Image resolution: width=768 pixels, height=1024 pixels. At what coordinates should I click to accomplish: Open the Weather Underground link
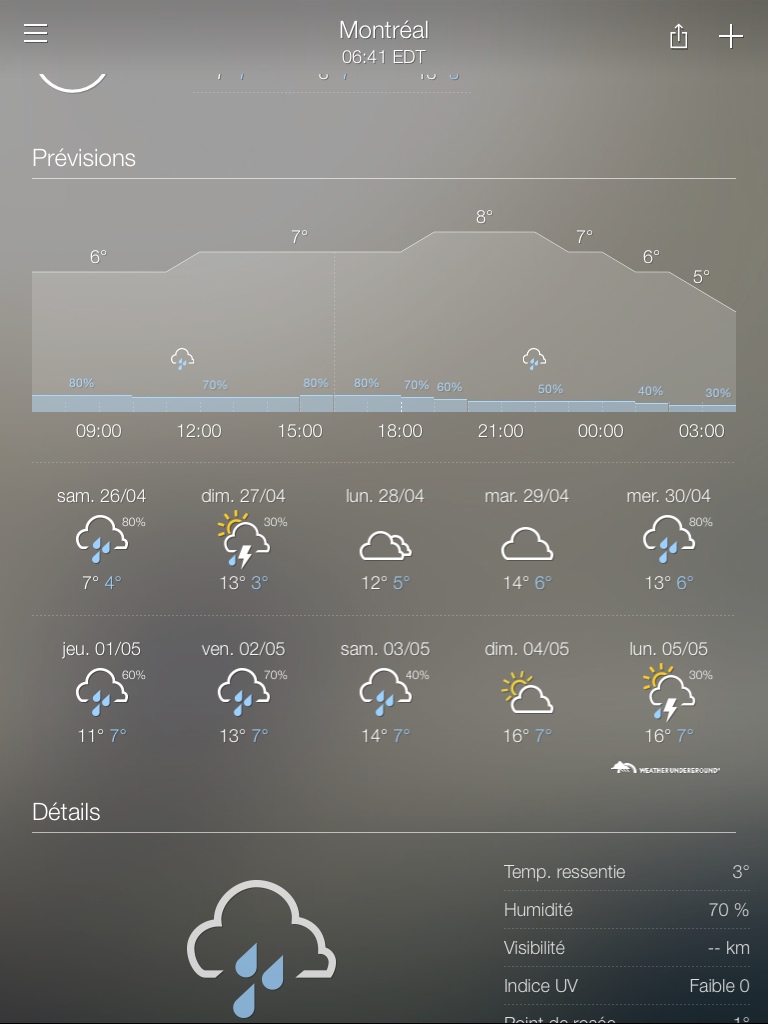tap(665, 768)
